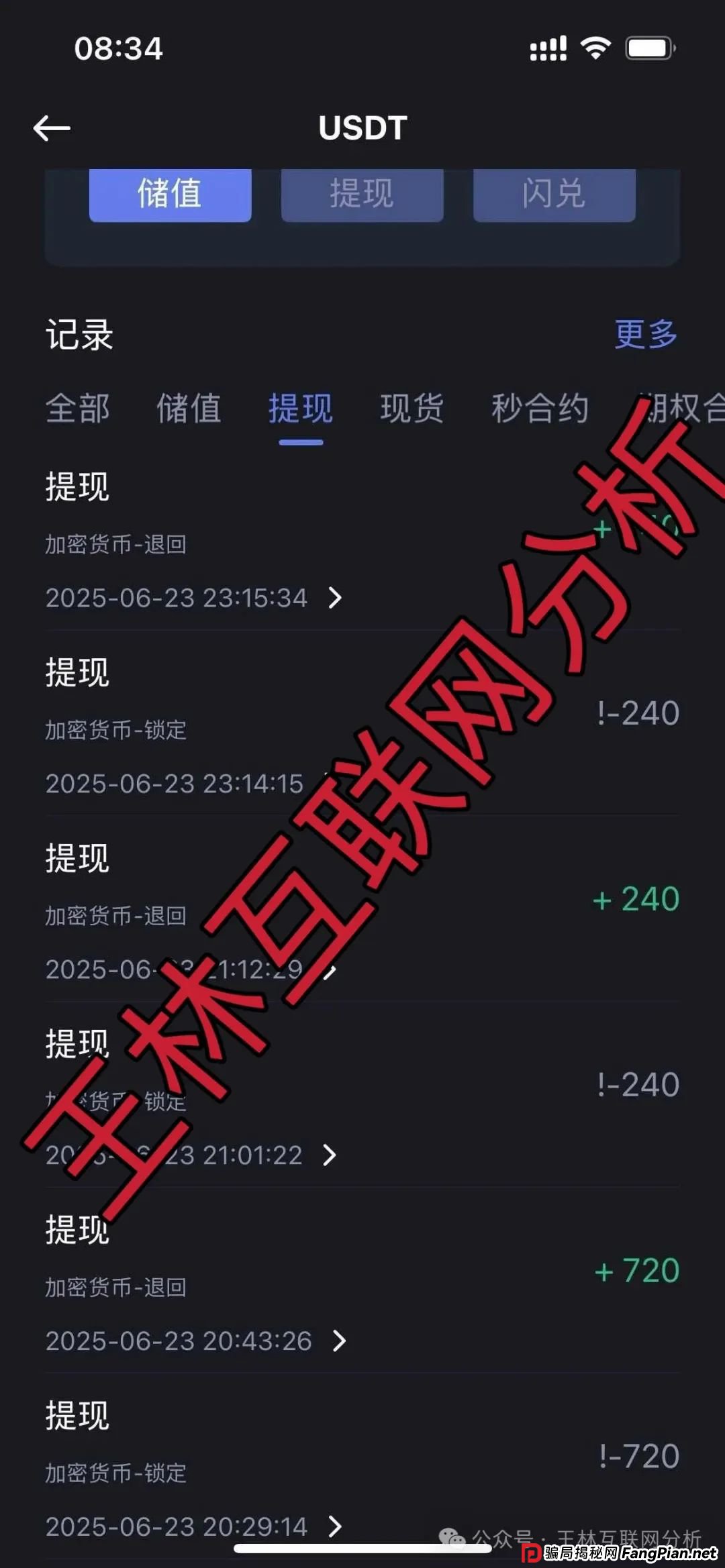Switch to the 闪兑 flash exchange mode
This screenshot has height=1568, width=725.
click(554, 195)
